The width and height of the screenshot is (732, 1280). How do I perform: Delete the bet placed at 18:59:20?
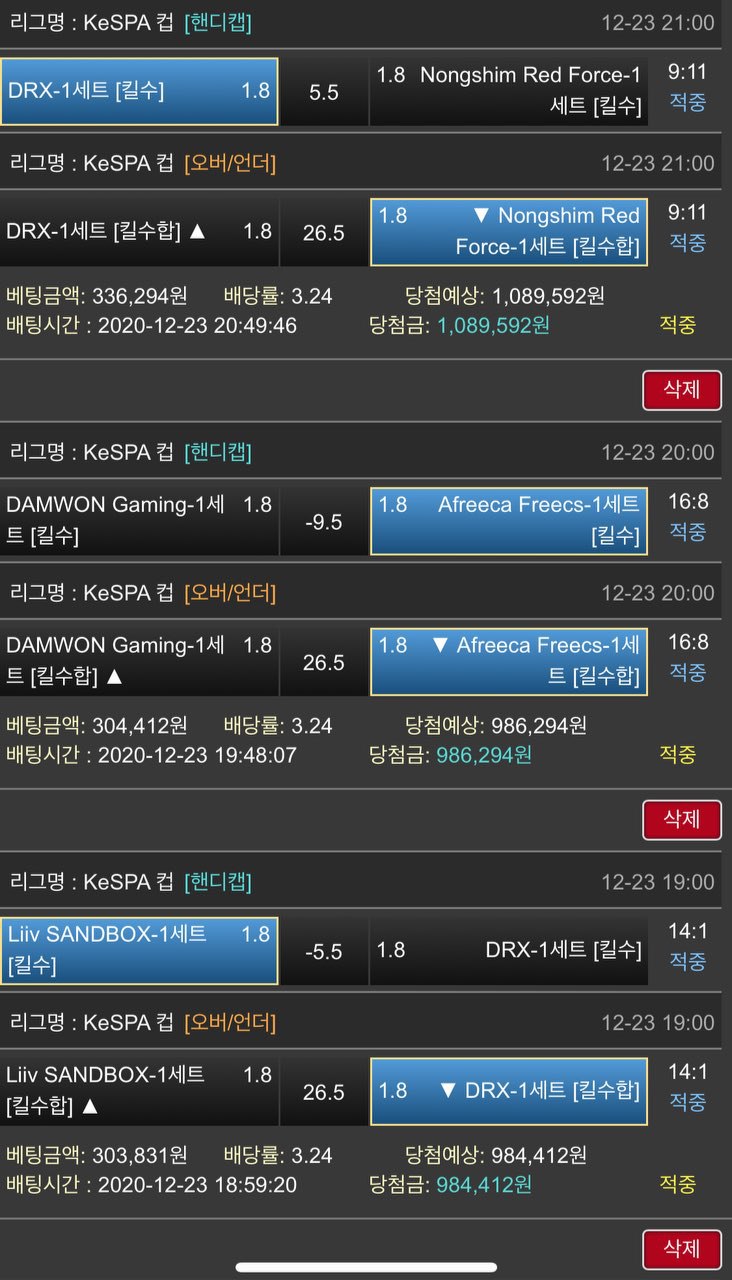[x=681, y=1250]
